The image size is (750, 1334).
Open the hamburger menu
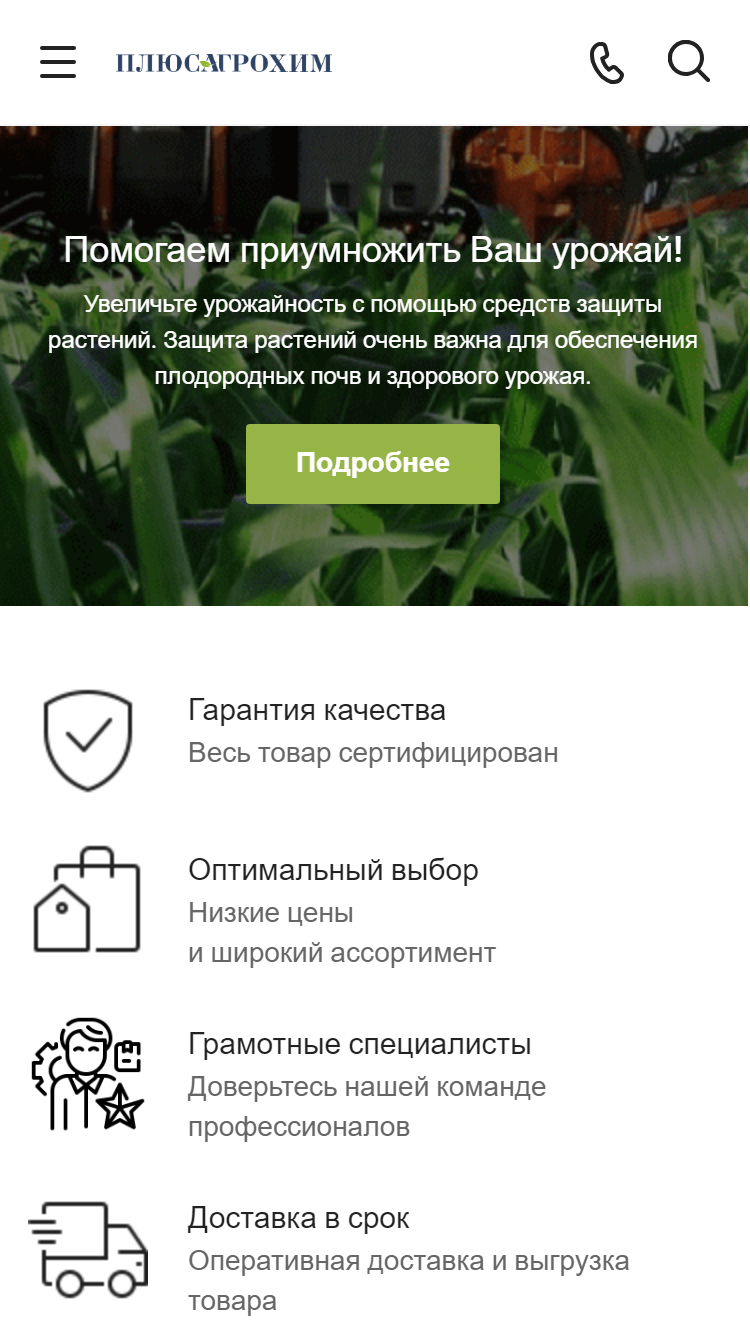[x=58, y=62]
